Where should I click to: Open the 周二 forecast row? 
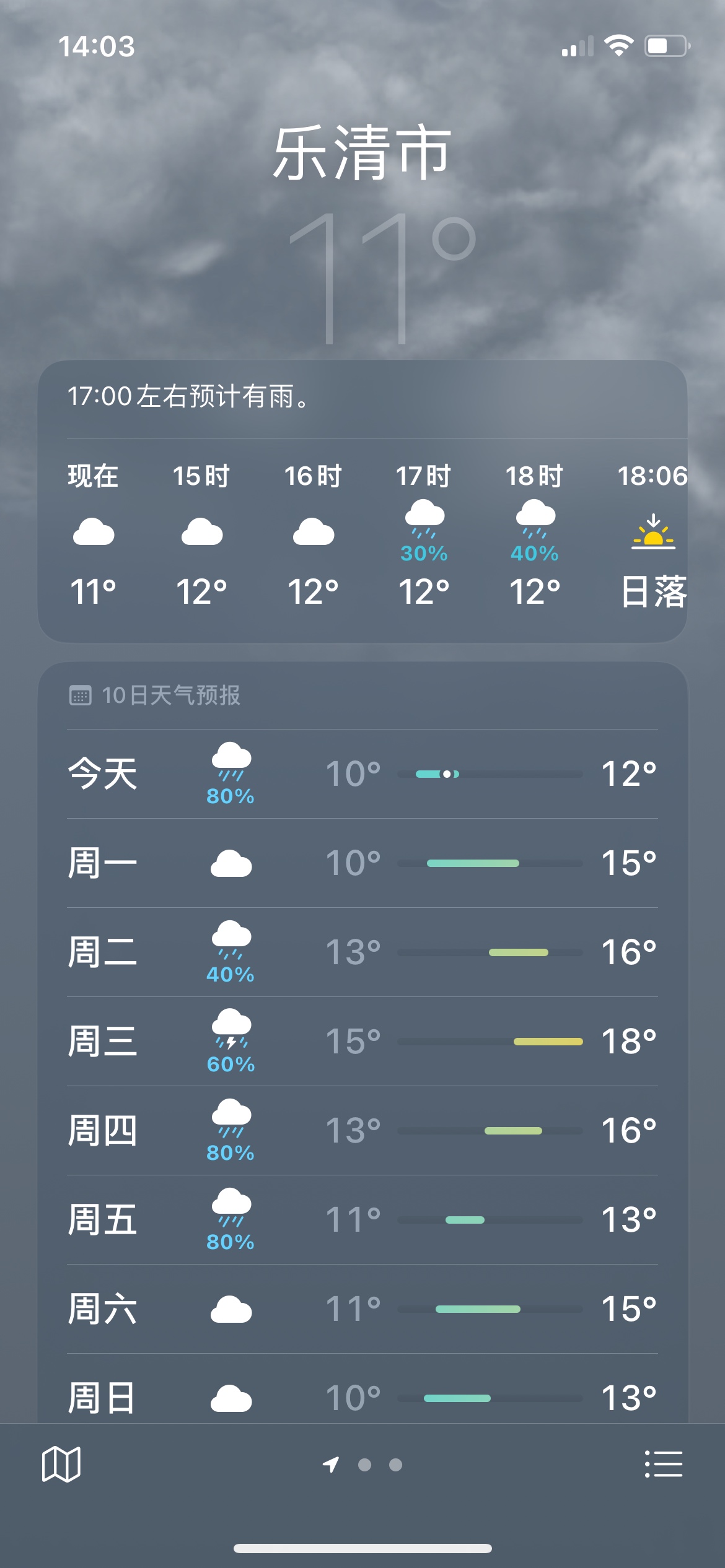(x=362, y=952)
